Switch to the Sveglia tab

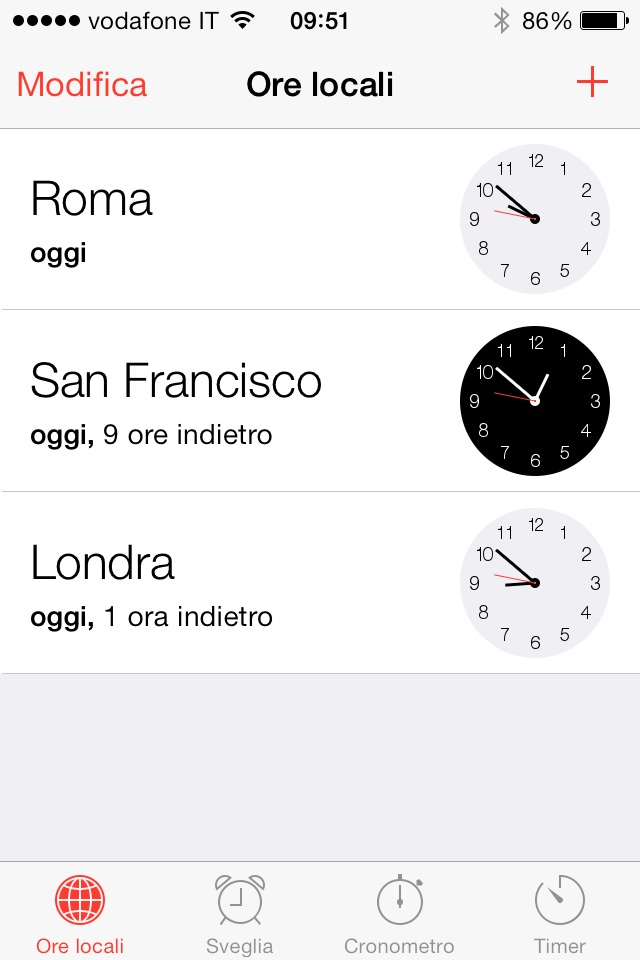click(x=240, y=912)
